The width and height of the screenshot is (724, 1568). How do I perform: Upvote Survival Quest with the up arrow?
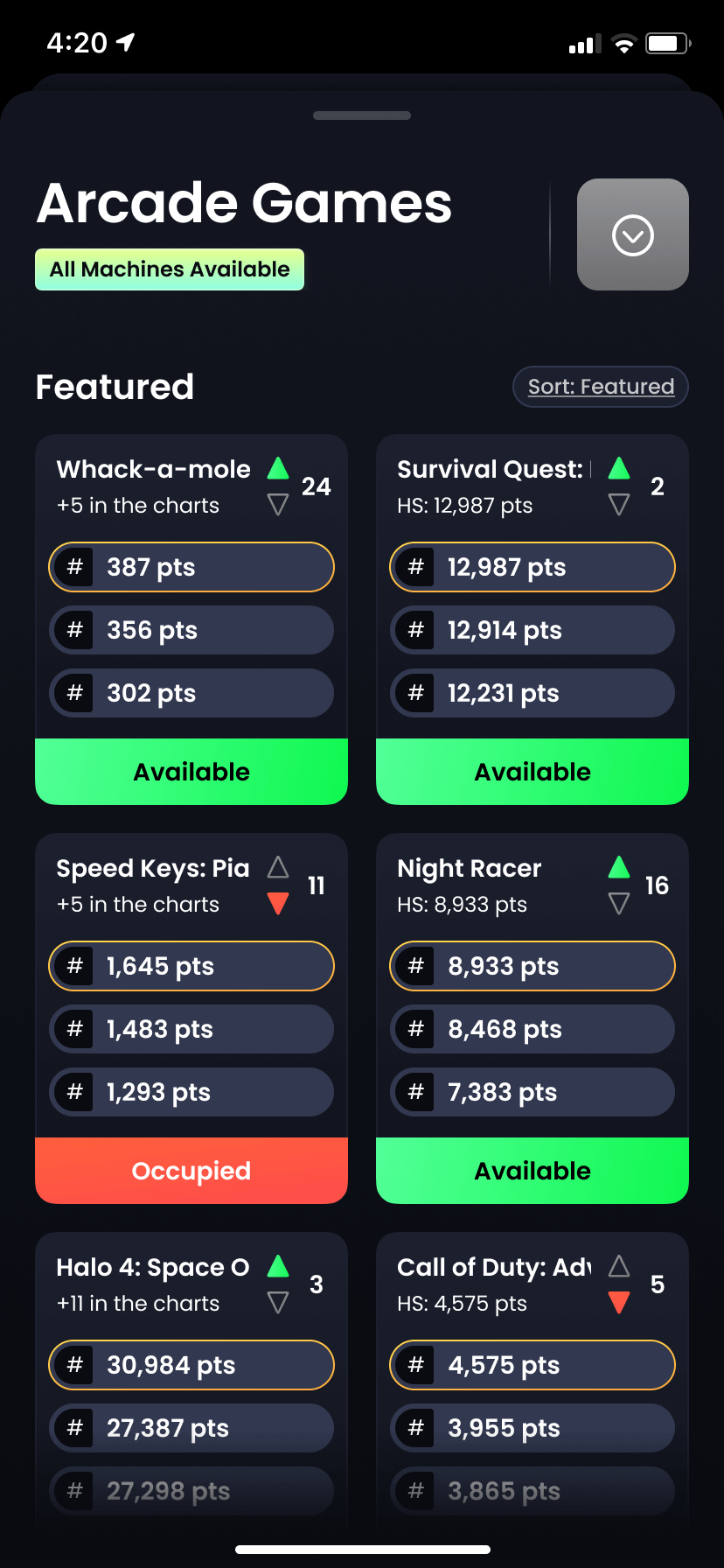click(619, 468)
